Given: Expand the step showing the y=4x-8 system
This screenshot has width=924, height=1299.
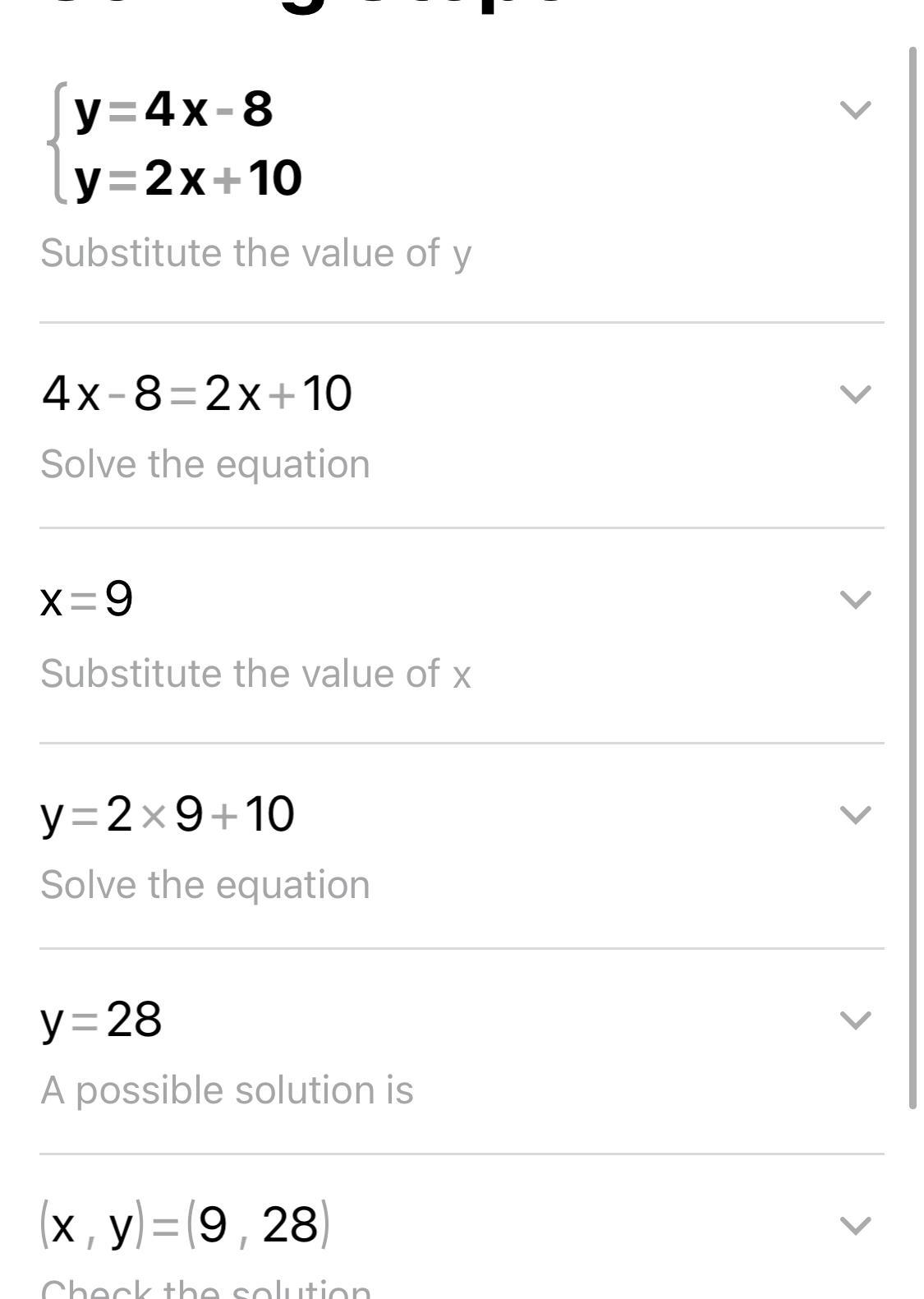Looking at the screenshot, I should point(855,110).
